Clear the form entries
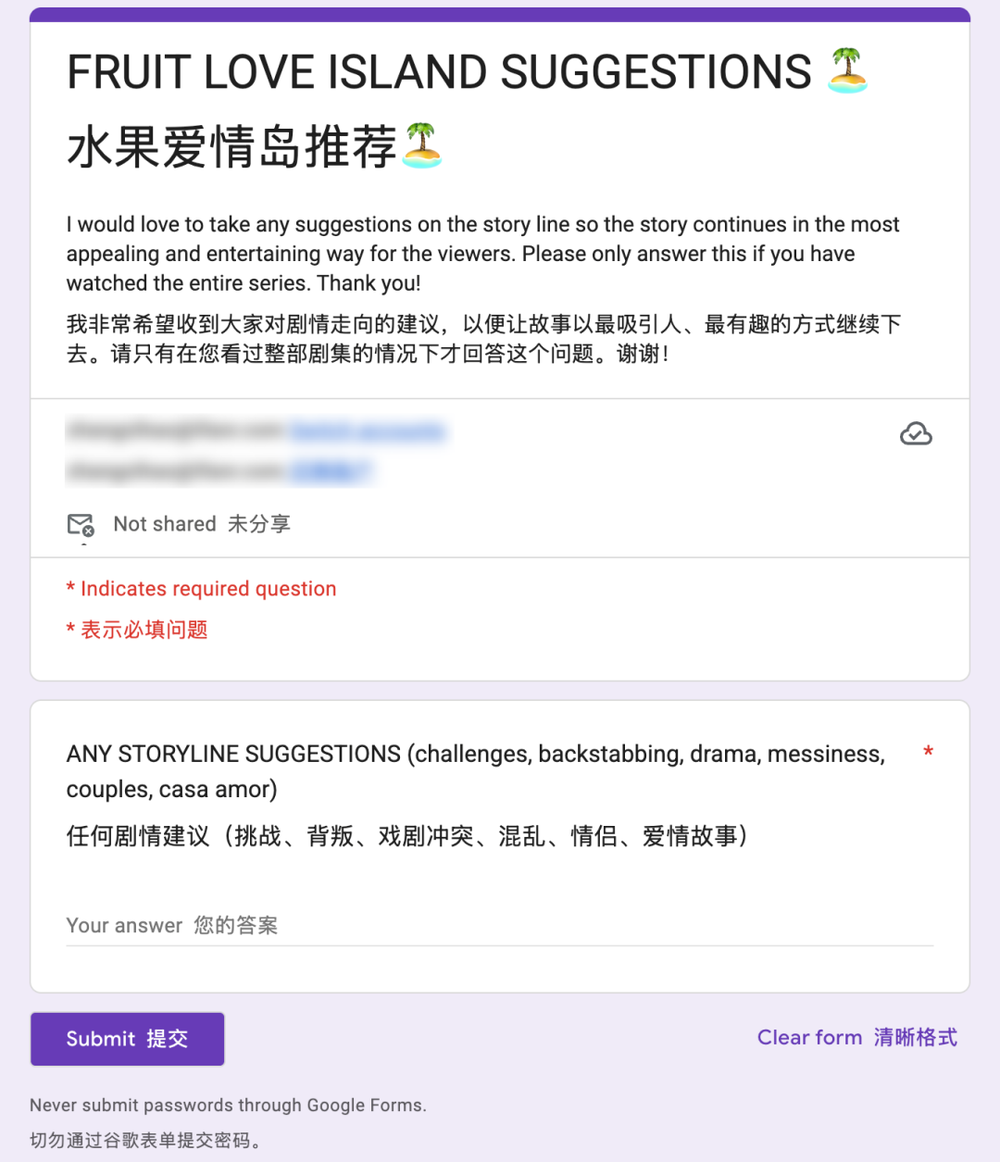Viewport: 1000px width, 1162px height. pos(857,1037)
